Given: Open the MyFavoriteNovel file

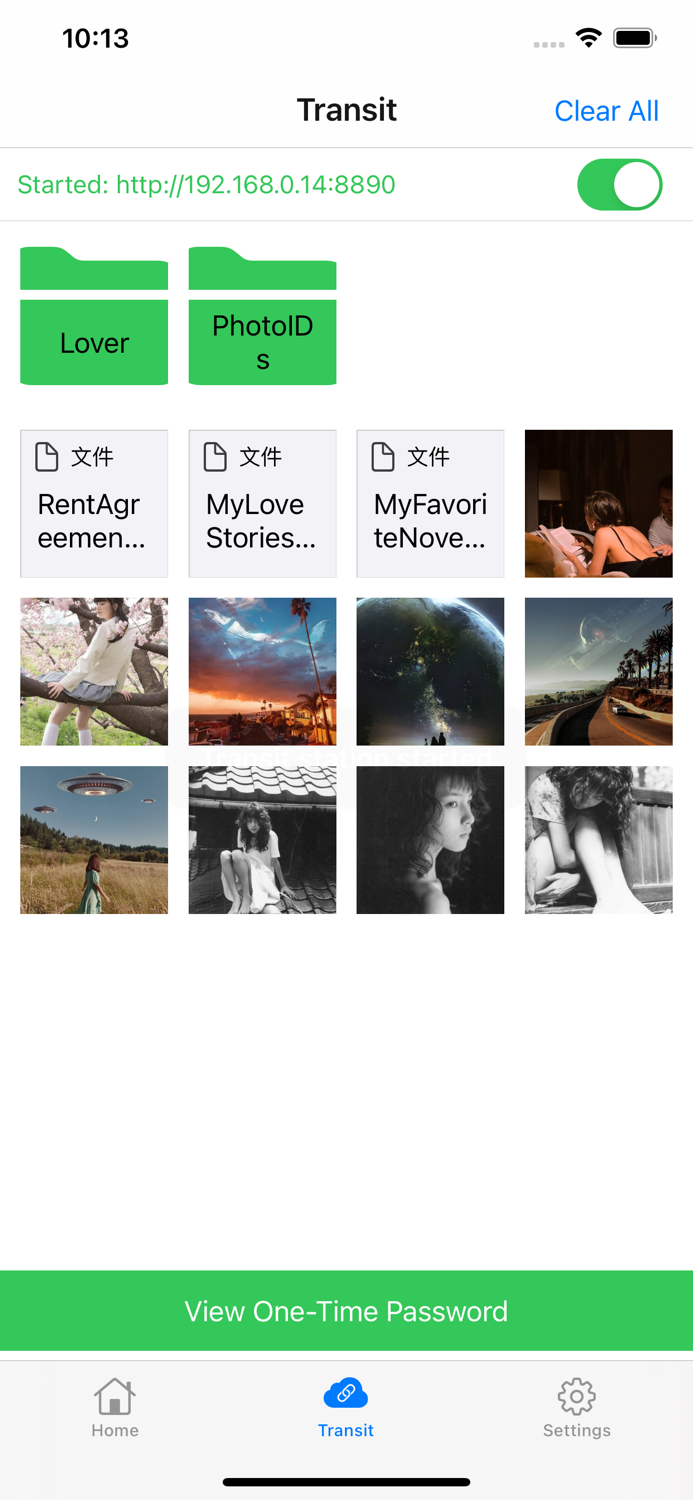Looking at the screenshot, I should click(x=430, y=504).
